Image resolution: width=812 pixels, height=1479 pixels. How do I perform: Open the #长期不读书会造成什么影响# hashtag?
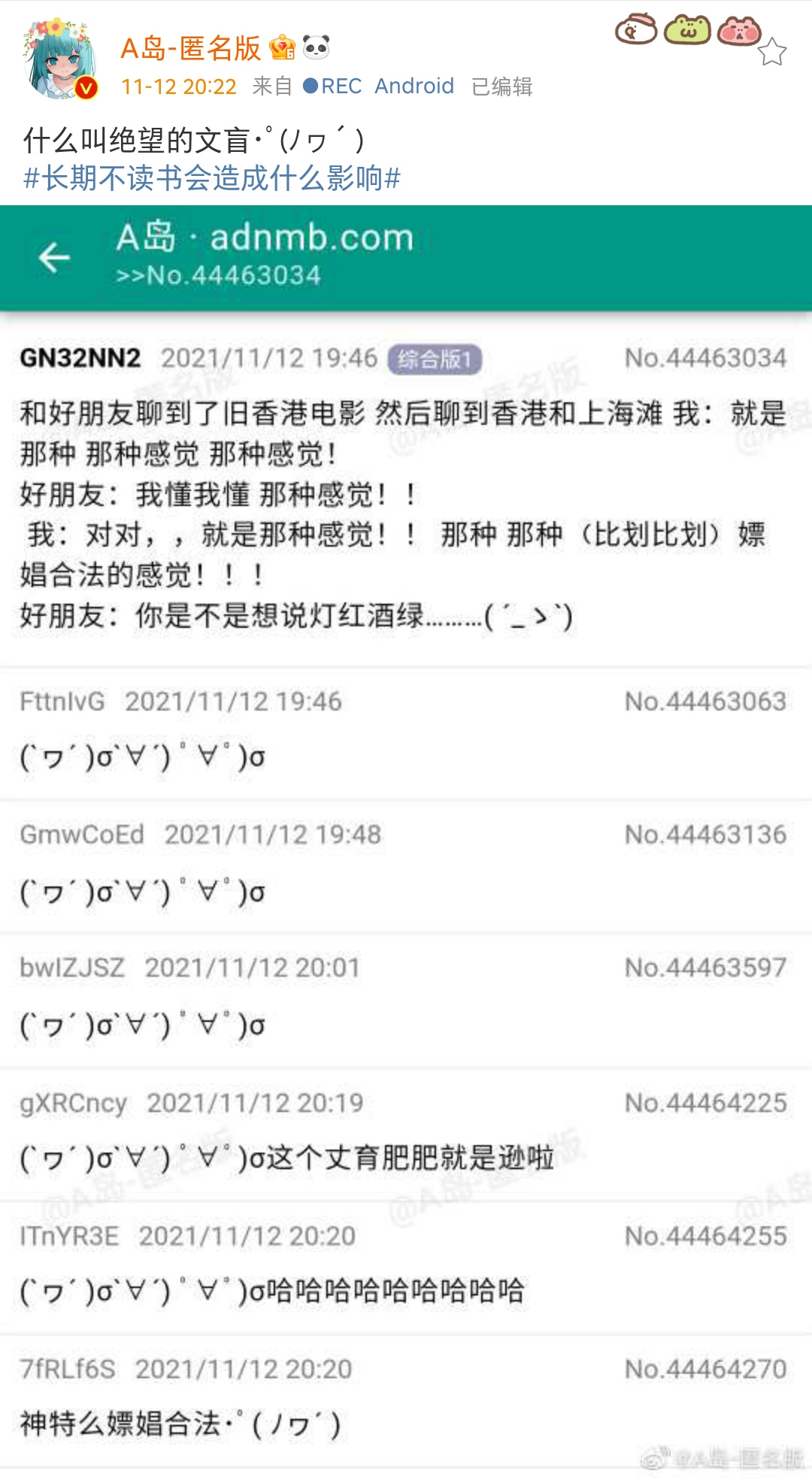click(212, 179)
